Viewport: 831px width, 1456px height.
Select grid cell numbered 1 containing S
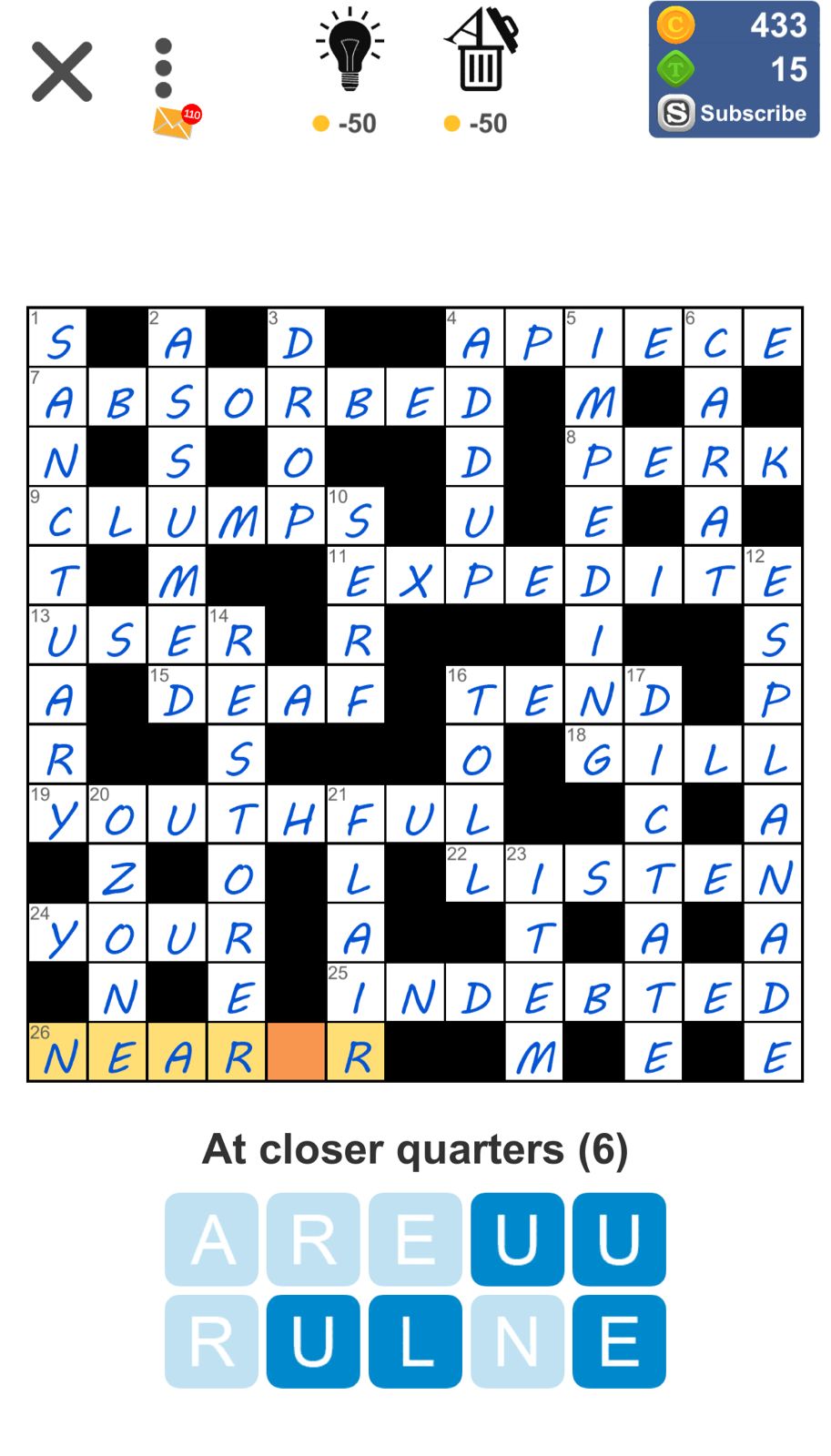coord(57,339)
